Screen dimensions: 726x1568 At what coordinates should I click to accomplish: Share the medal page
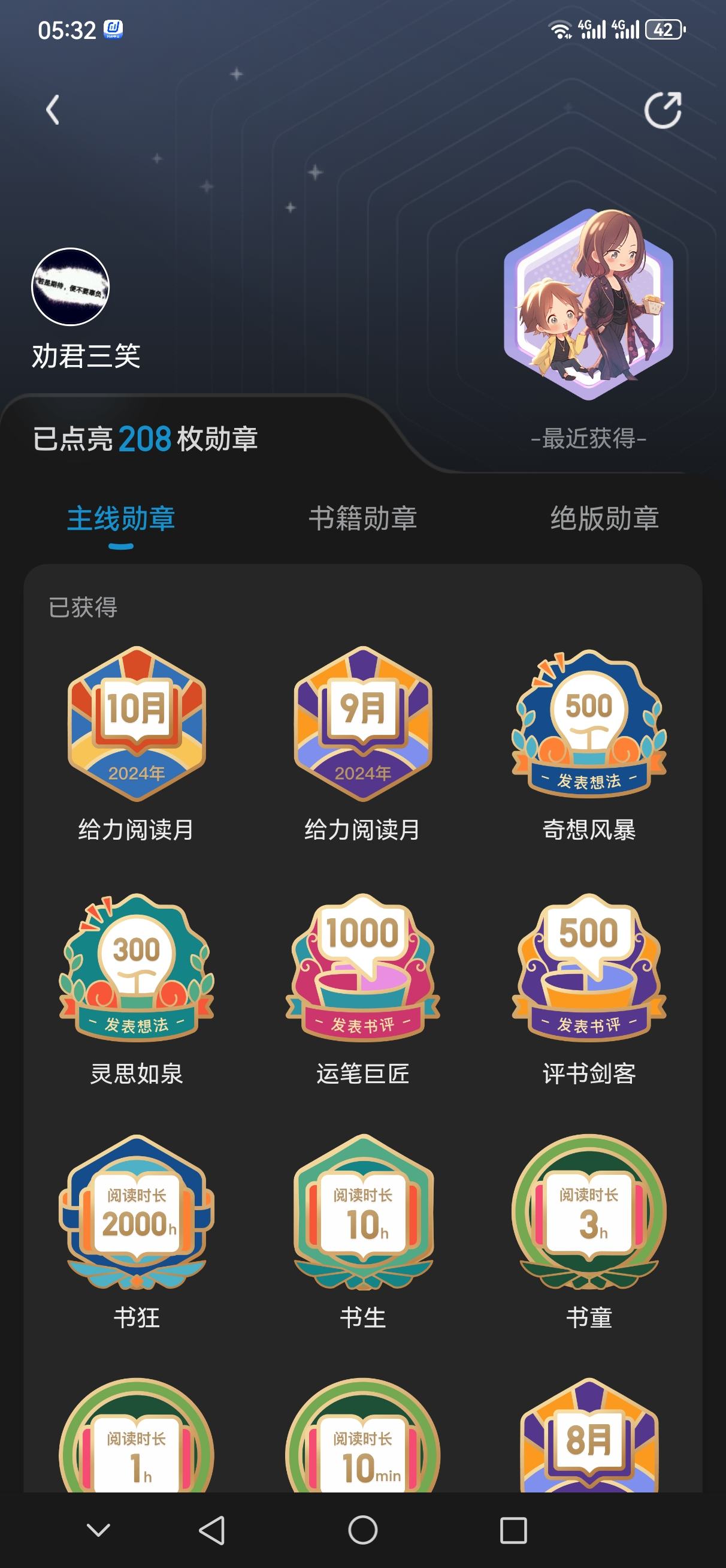pyautogui.click(x=662, y=110)
